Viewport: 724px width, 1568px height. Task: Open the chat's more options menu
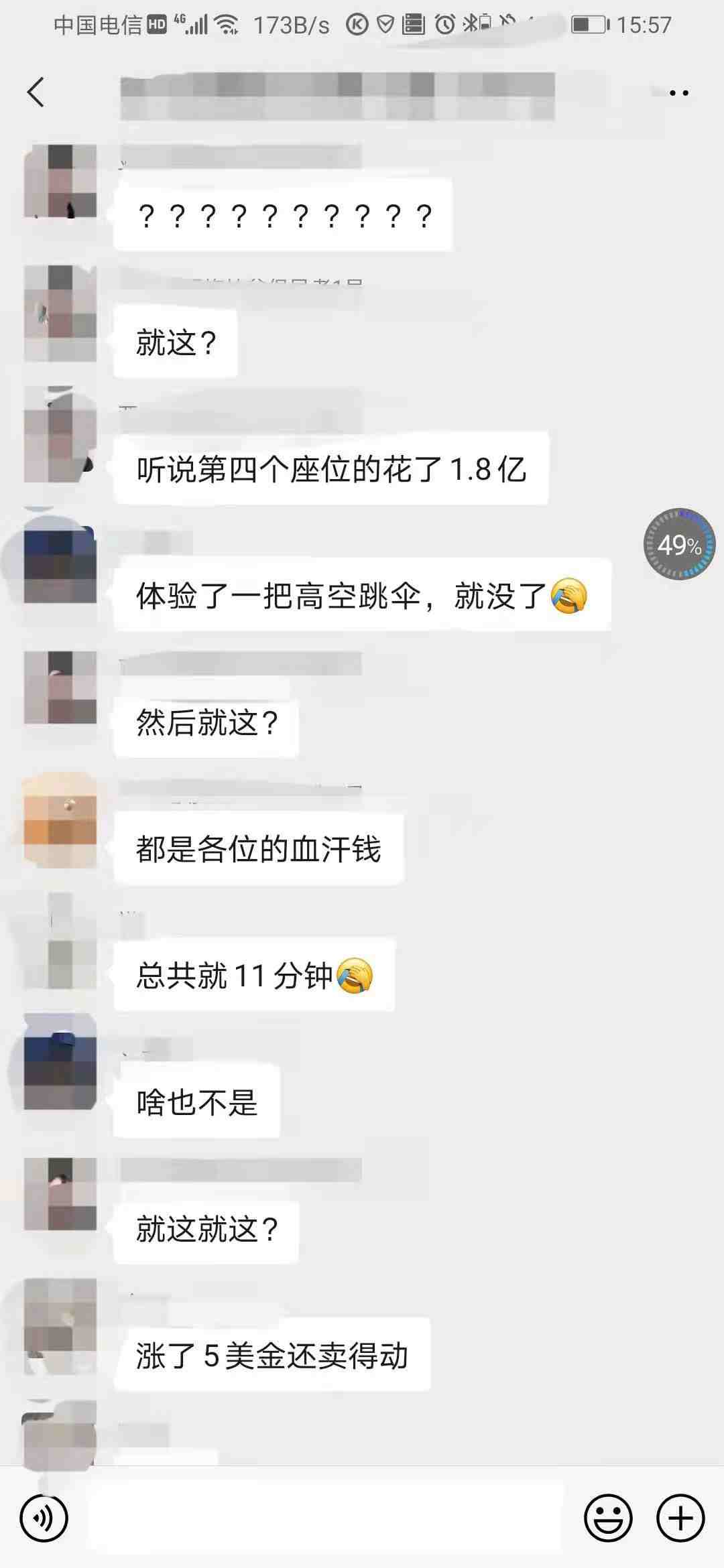(678, 93)
